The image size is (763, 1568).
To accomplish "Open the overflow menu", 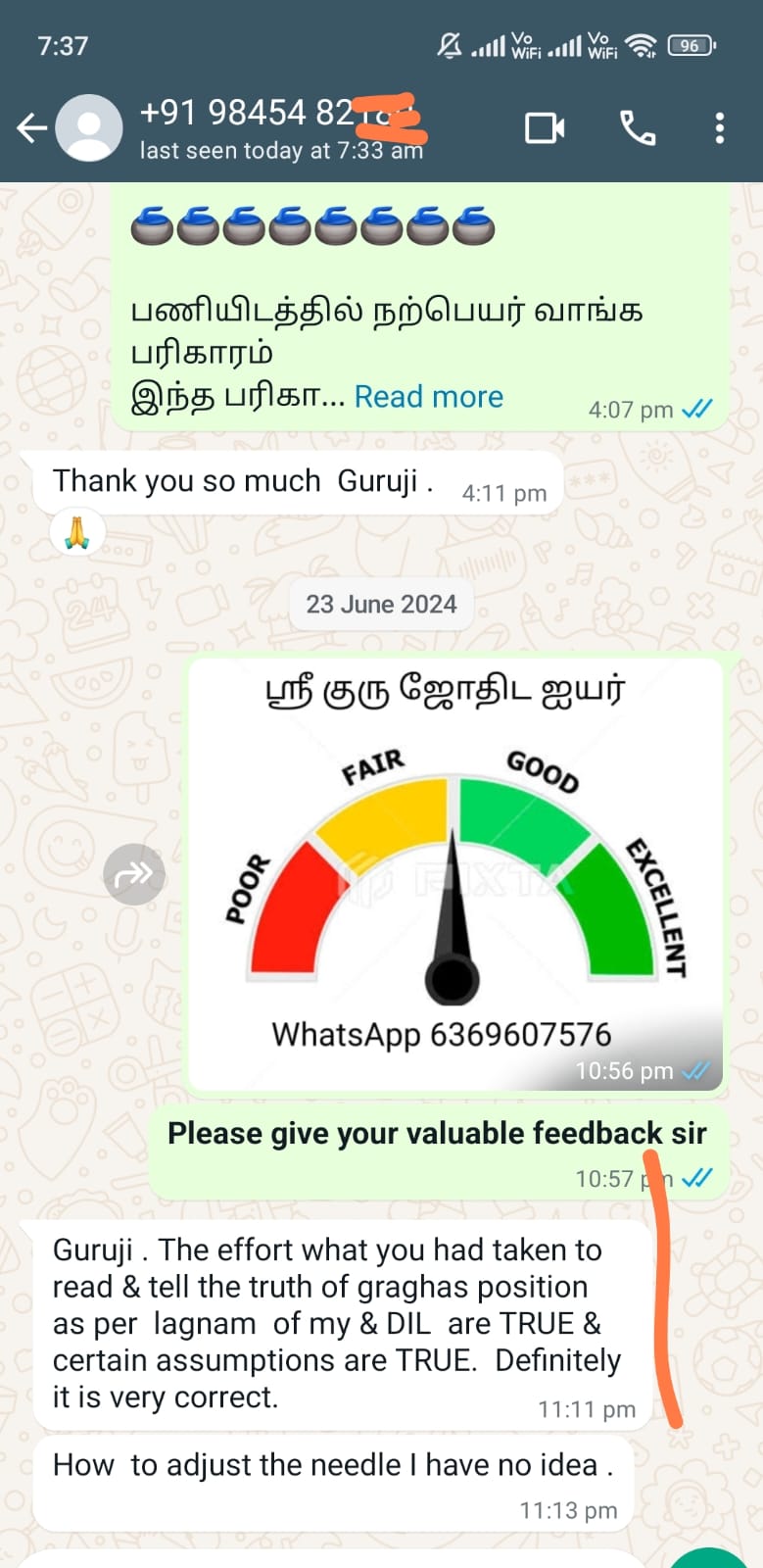I will click(720, 128).
